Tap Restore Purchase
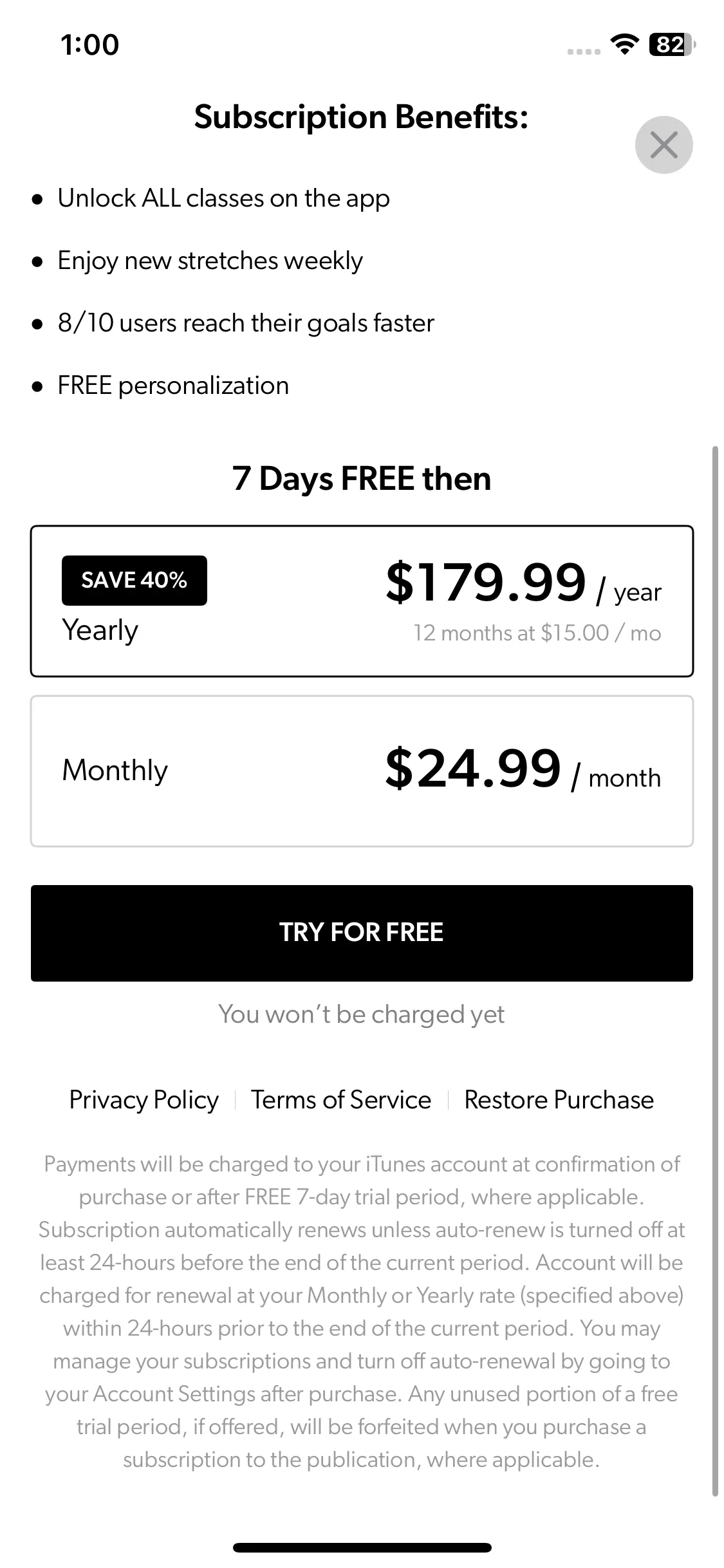This screenshot has height=1568, width=724. pos(559,1100)
